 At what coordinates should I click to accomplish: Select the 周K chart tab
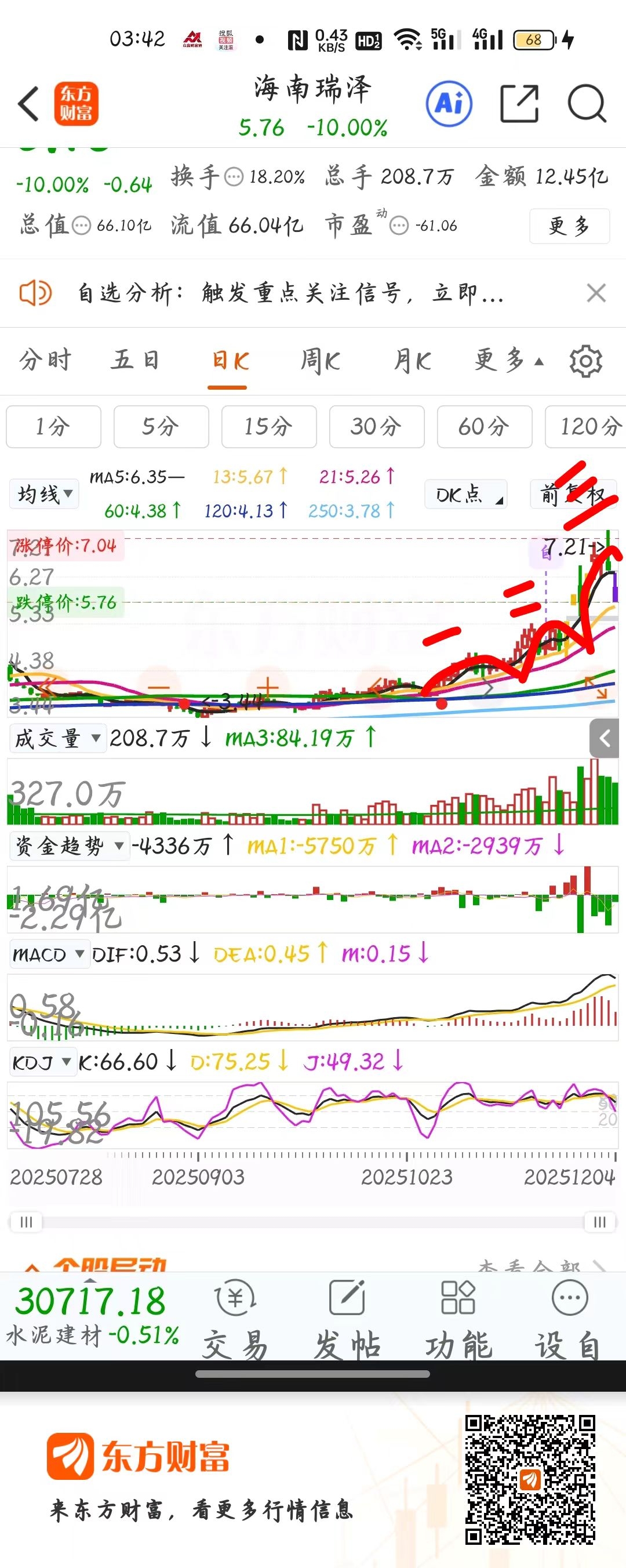(320, 360)
